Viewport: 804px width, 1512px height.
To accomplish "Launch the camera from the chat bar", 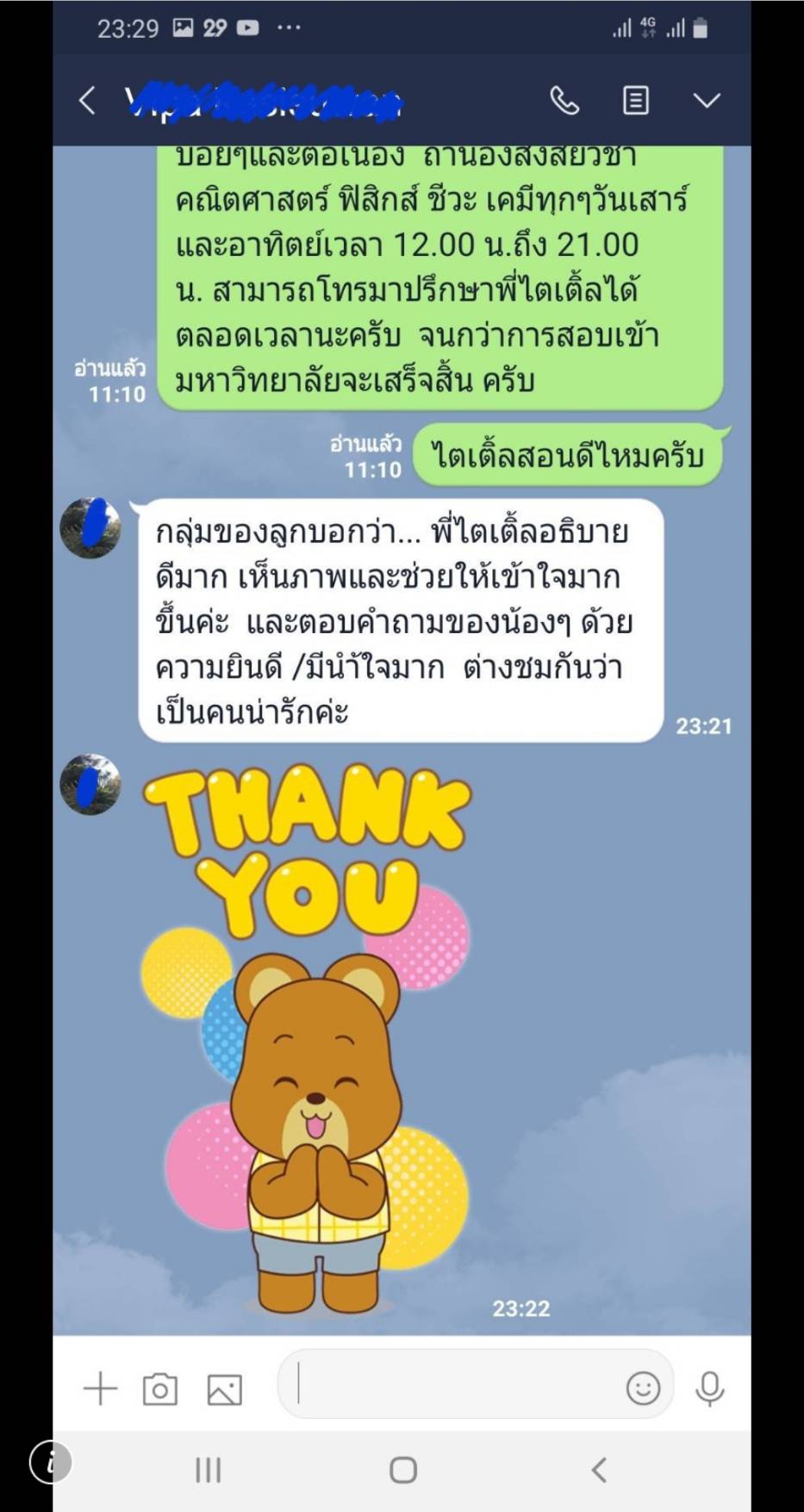I will pos(160,1389).
